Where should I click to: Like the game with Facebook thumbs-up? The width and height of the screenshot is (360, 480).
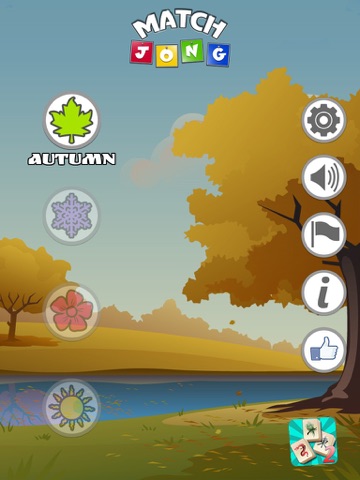(x=324, y=350)
